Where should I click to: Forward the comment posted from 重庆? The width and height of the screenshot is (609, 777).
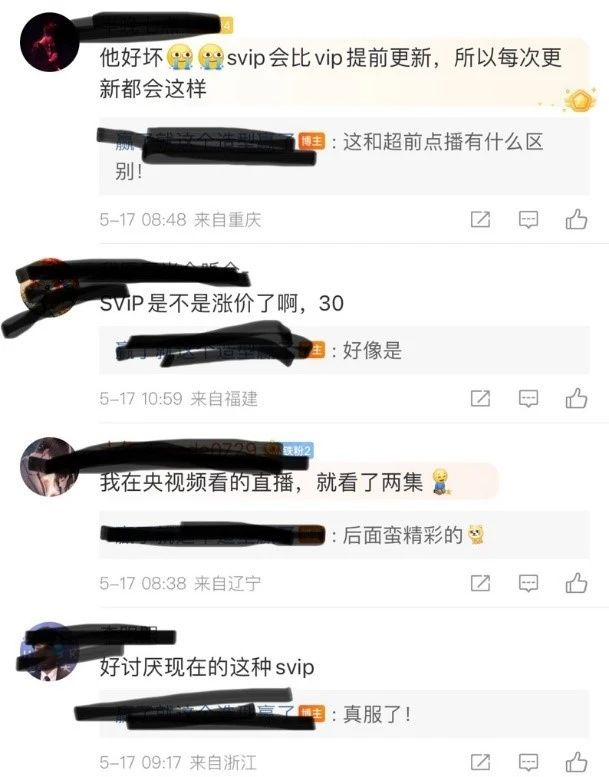(x=480, y=219)
